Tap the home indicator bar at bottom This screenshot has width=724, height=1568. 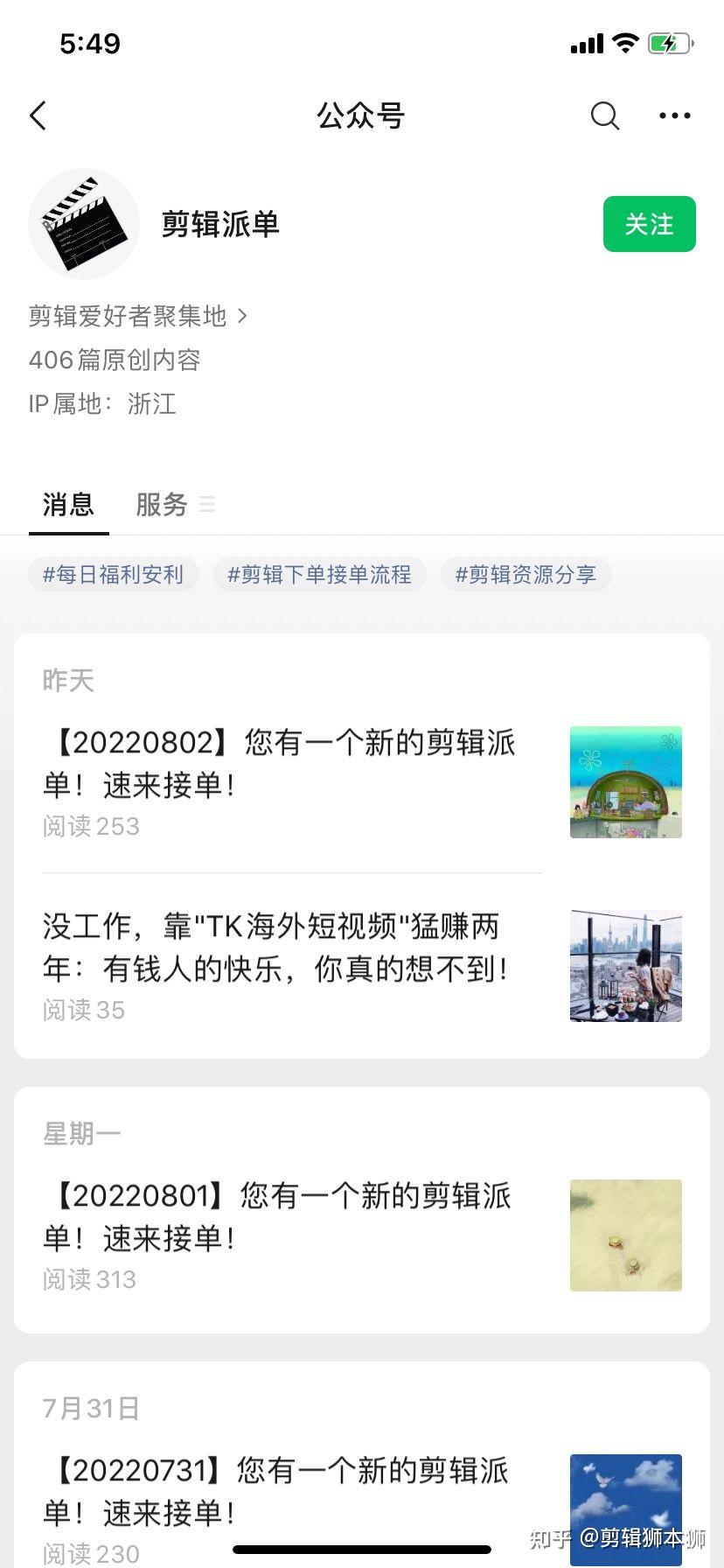(362, 1540)
